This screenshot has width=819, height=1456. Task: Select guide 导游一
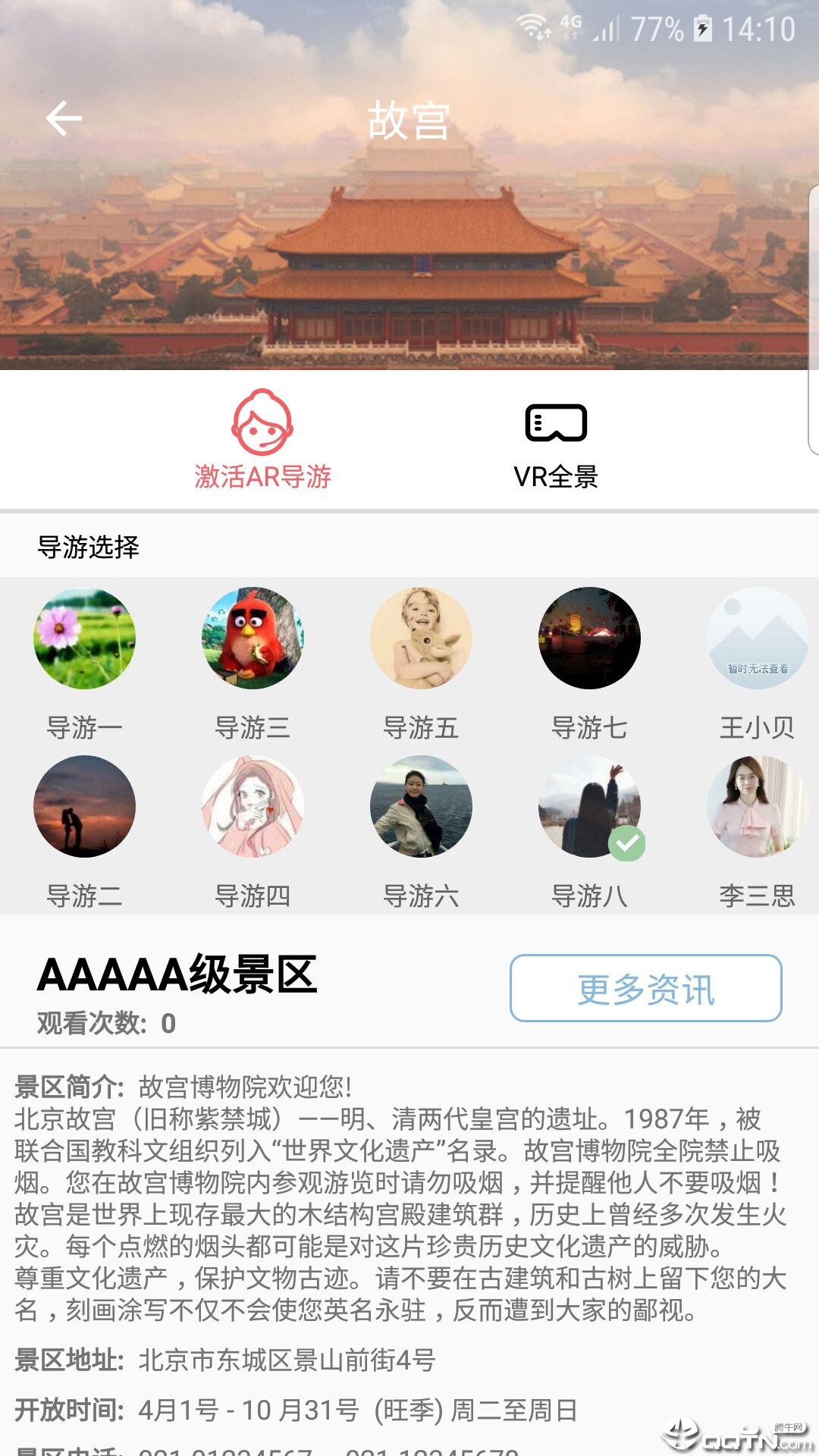84,639
